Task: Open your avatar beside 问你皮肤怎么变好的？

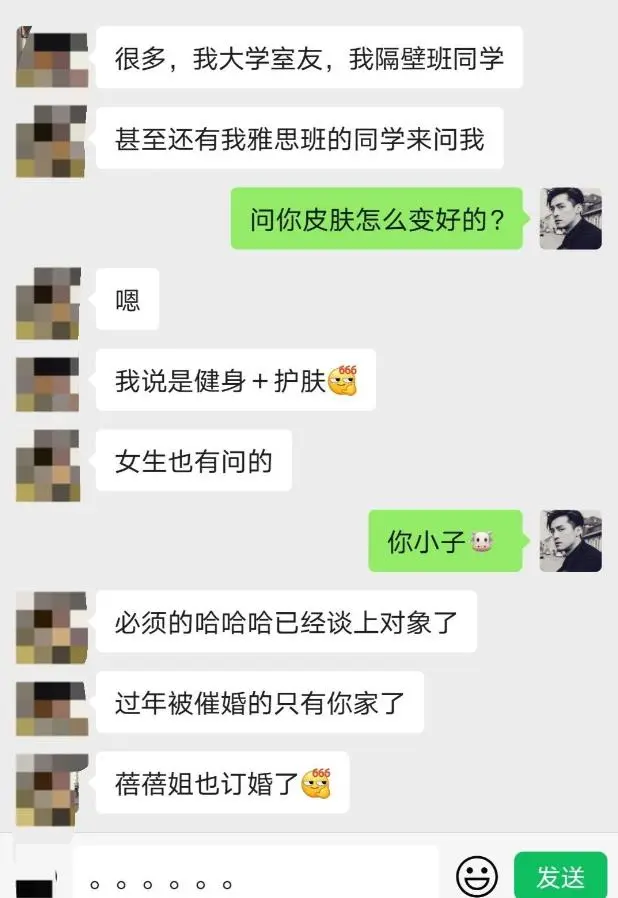Action: pos(570,218)
